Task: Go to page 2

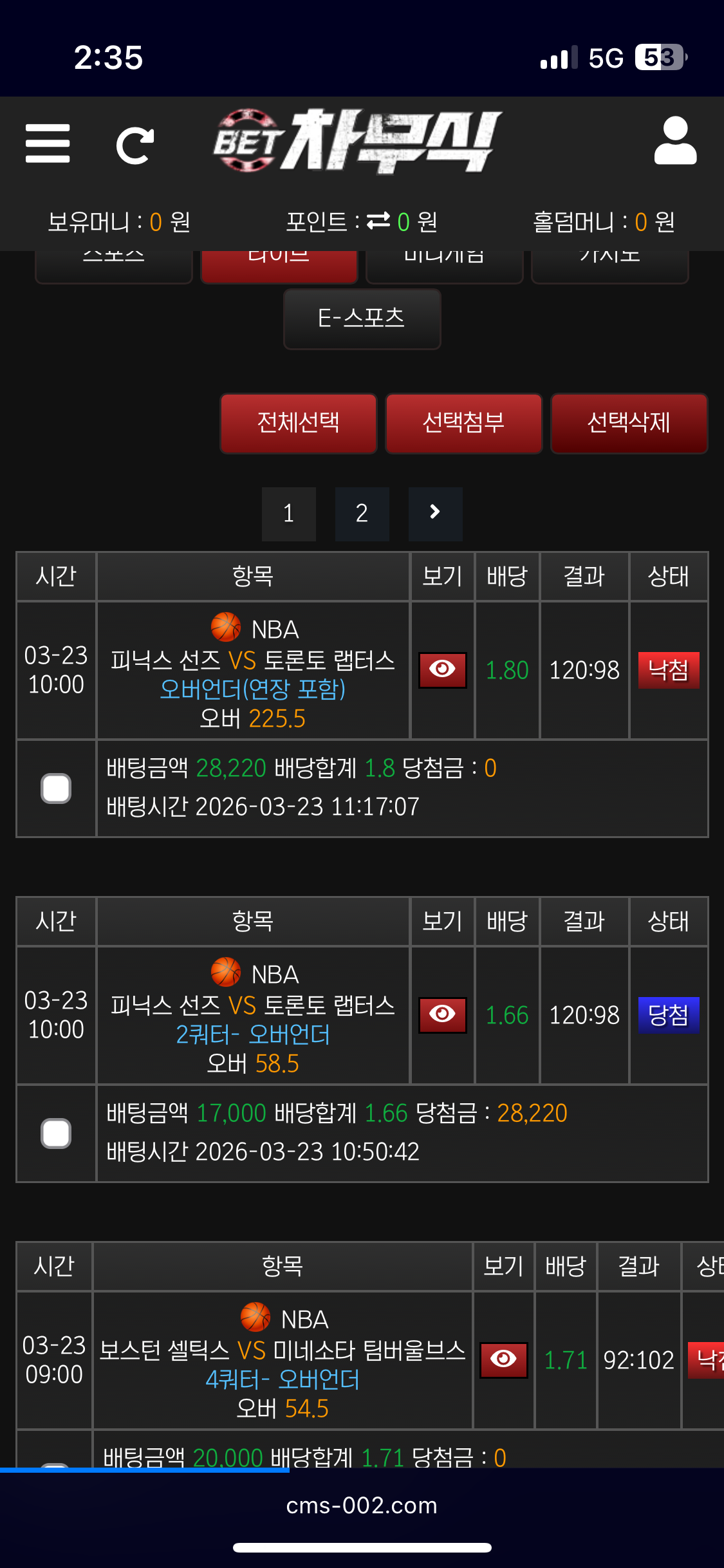Action: (x=362, y=514)
